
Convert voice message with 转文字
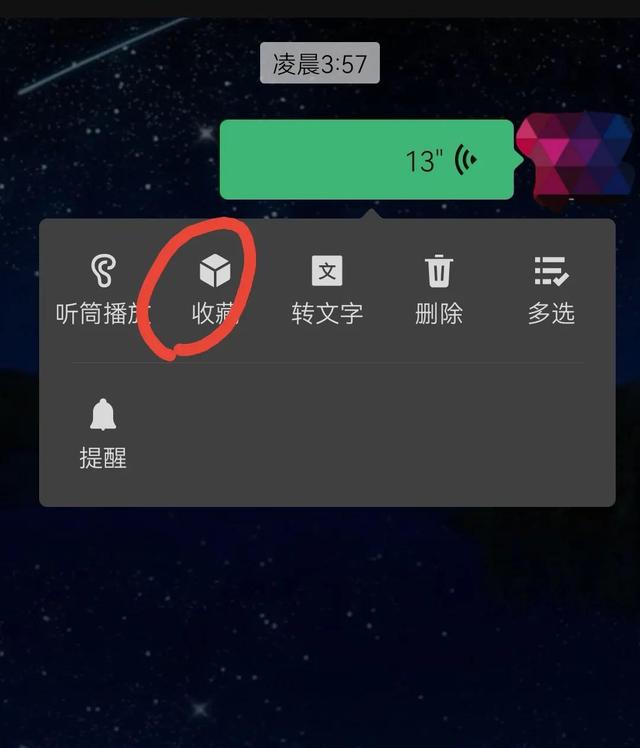click(327, 288)
